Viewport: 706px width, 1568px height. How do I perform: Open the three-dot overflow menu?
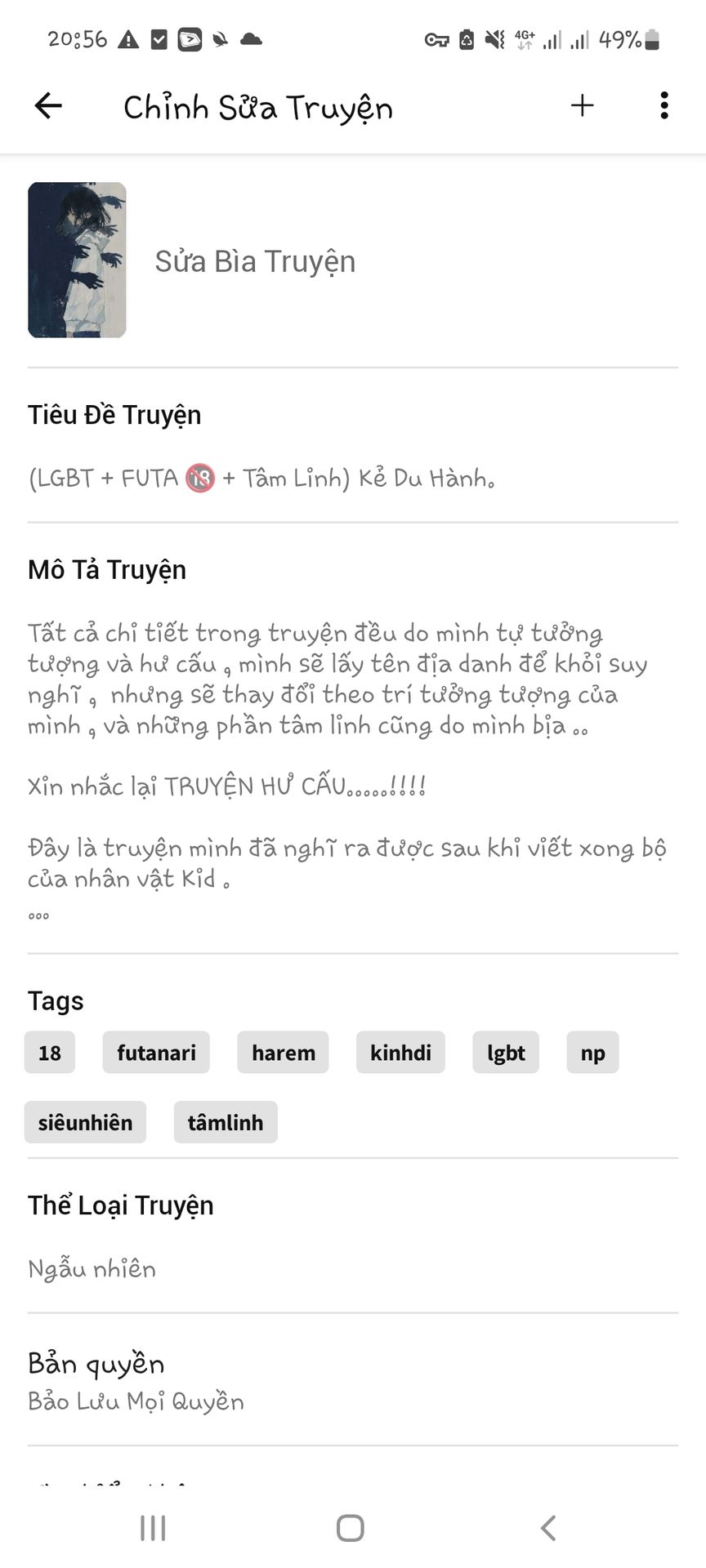tap(664, 106)
